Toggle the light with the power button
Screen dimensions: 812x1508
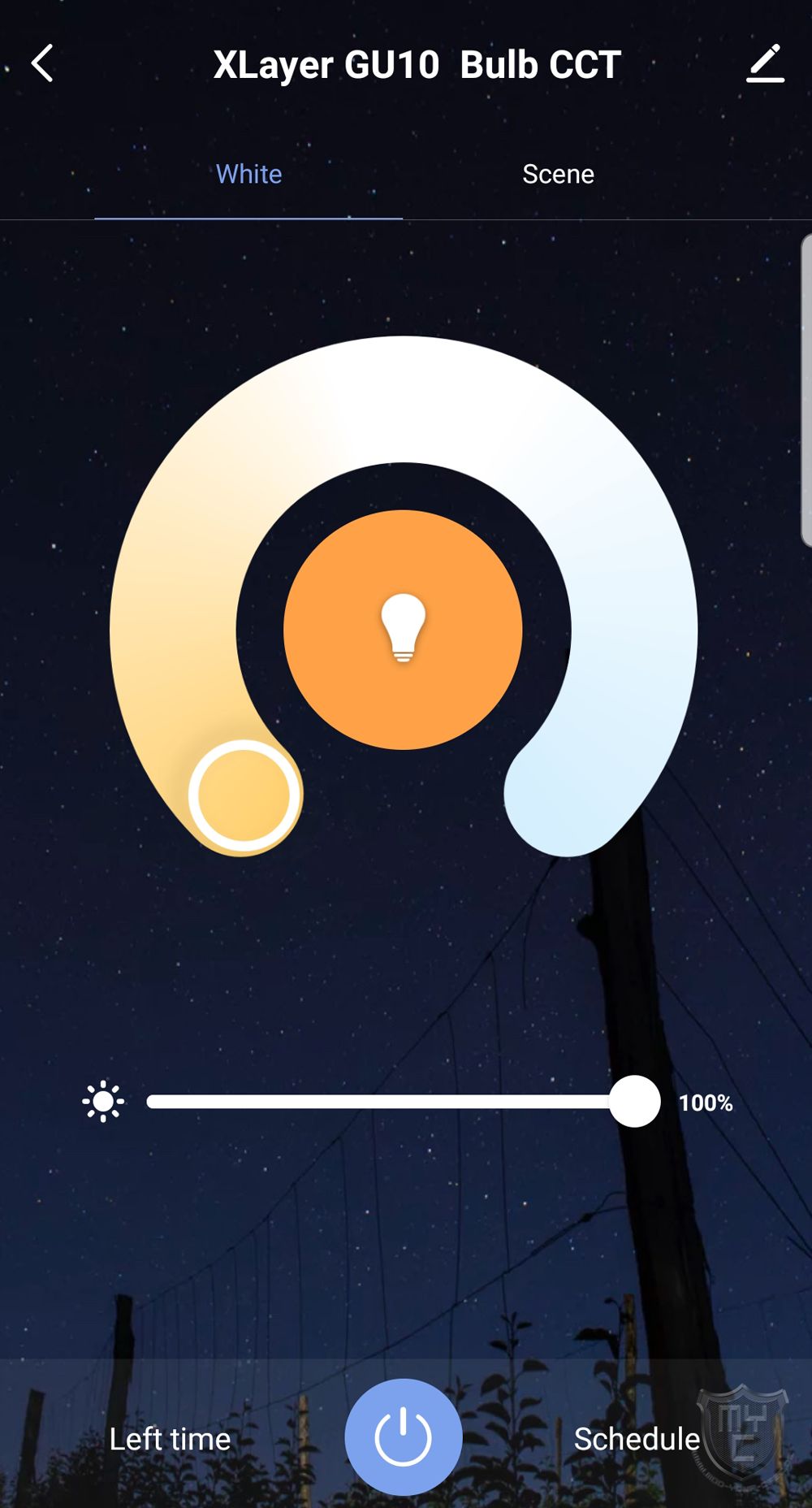pos(404,1437)
